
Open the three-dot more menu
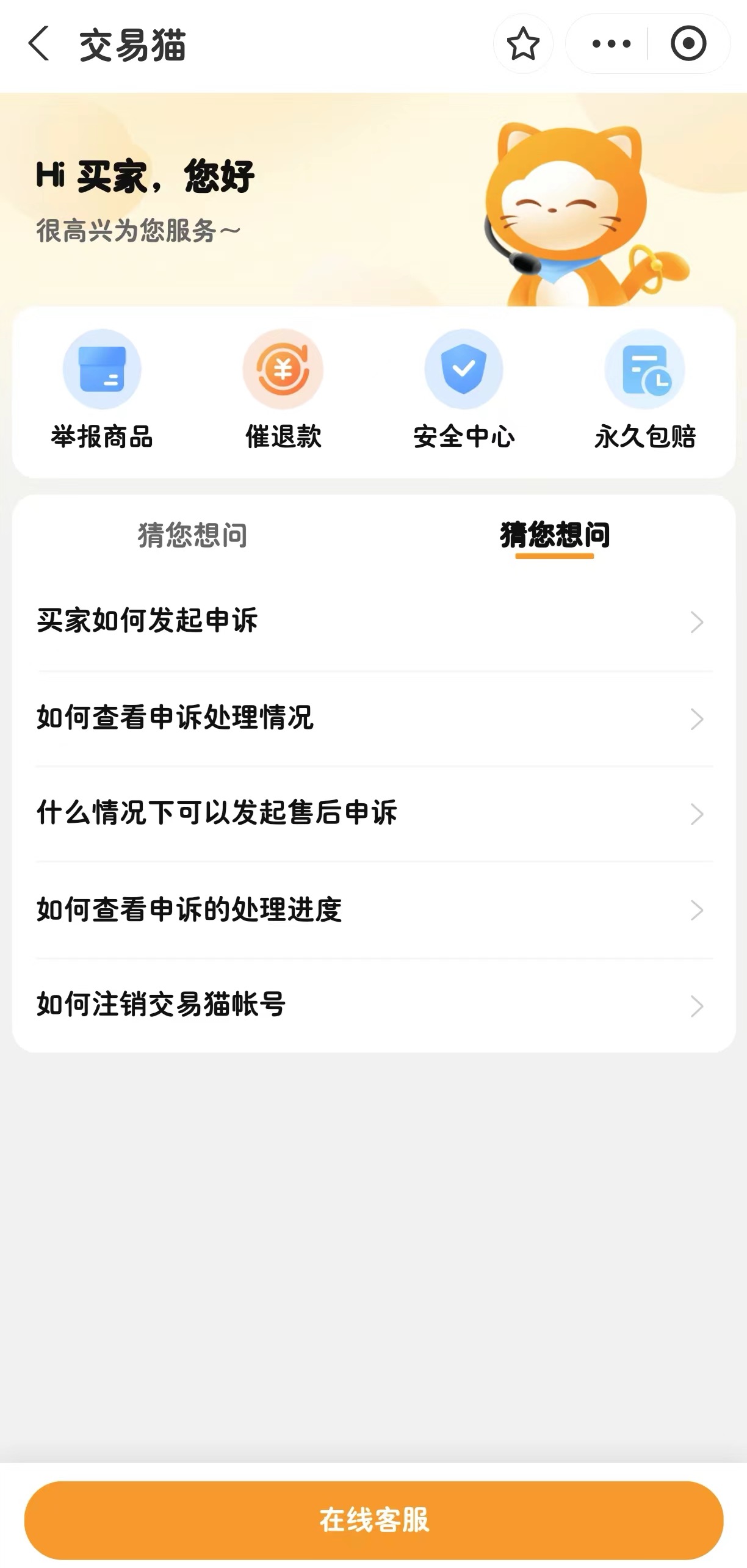[612, 44]
